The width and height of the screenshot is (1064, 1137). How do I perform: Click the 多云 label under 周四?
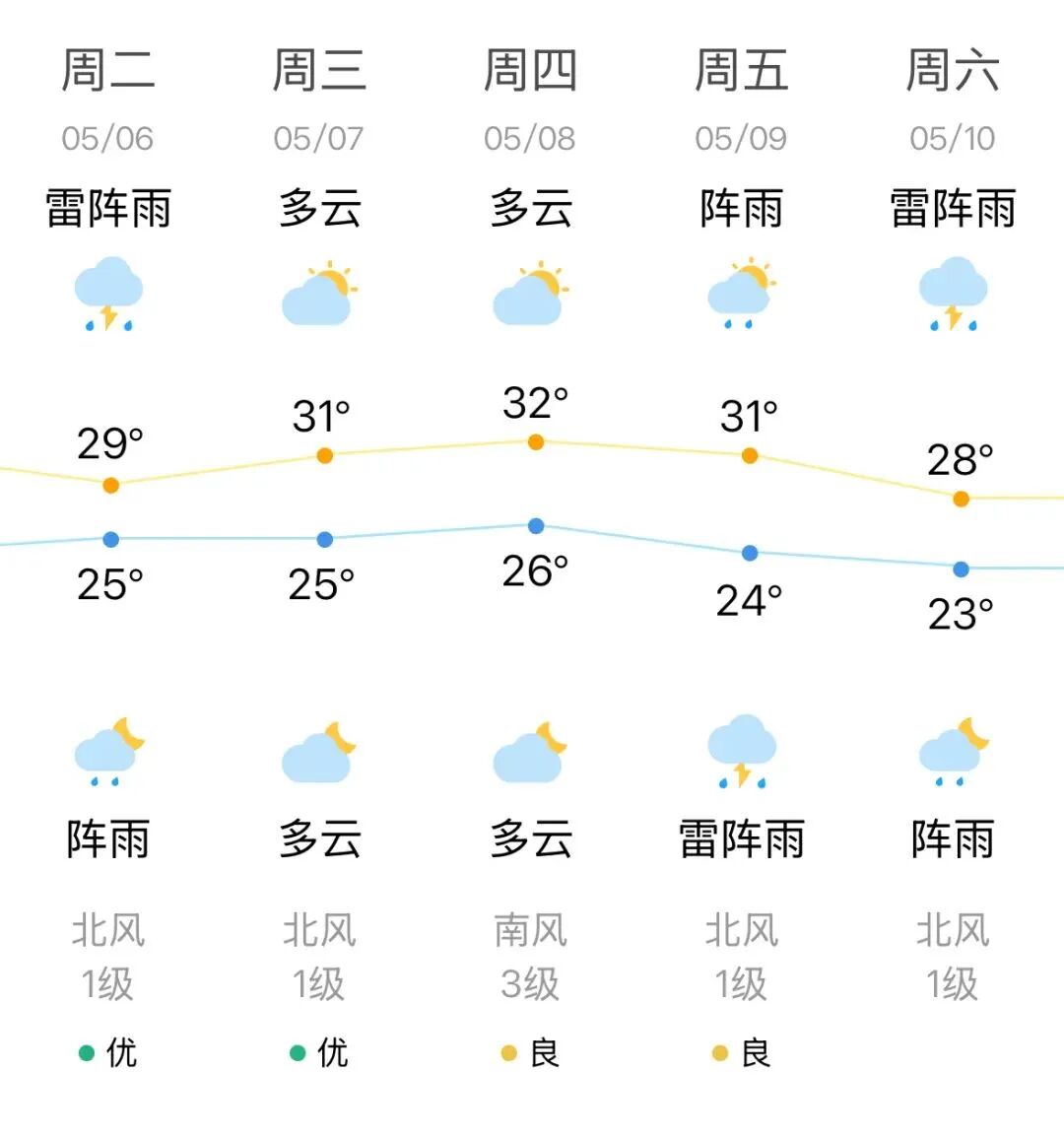[532, 207]
